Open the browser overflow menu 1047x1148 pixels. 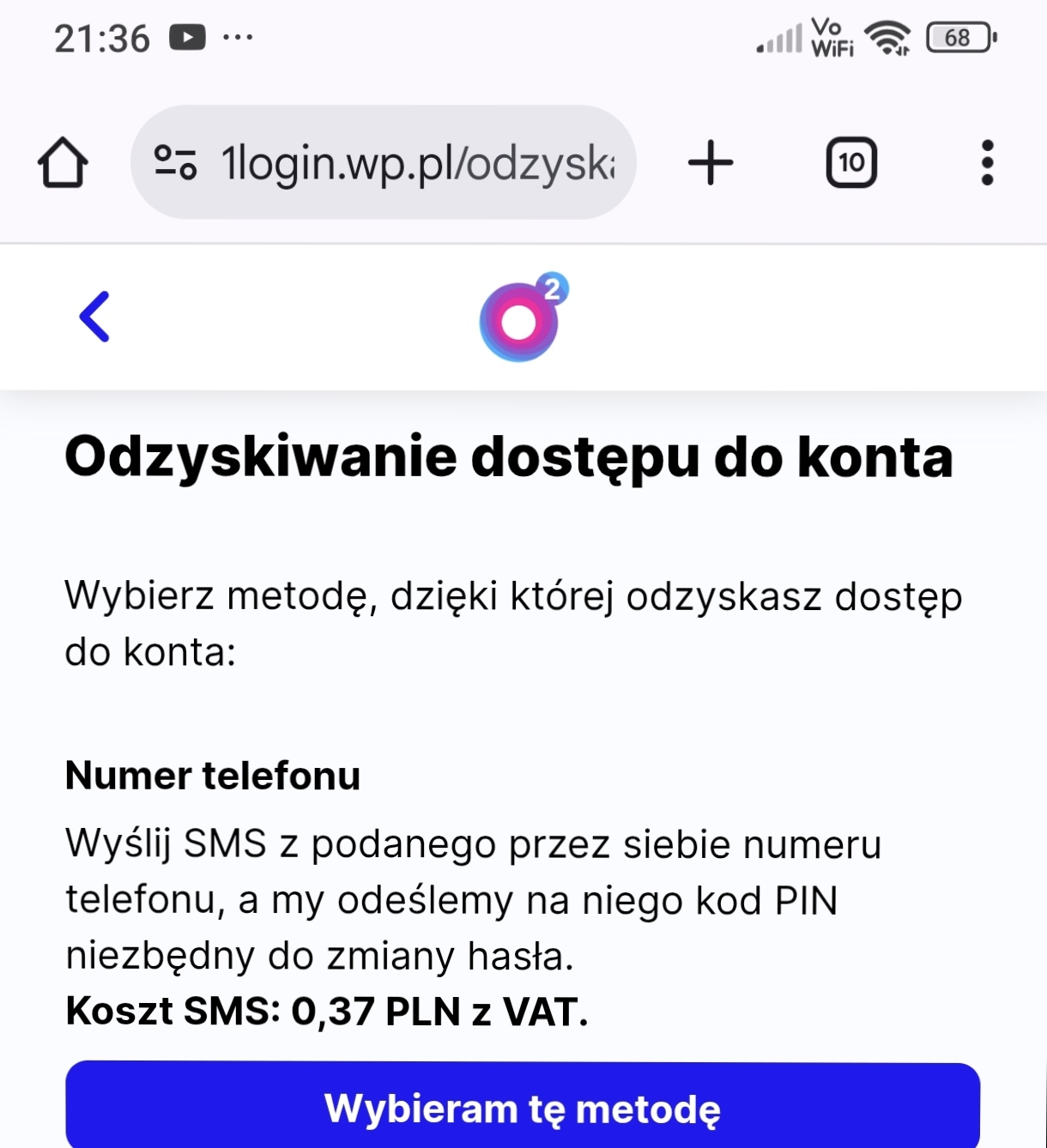click(x=987, y=162)
